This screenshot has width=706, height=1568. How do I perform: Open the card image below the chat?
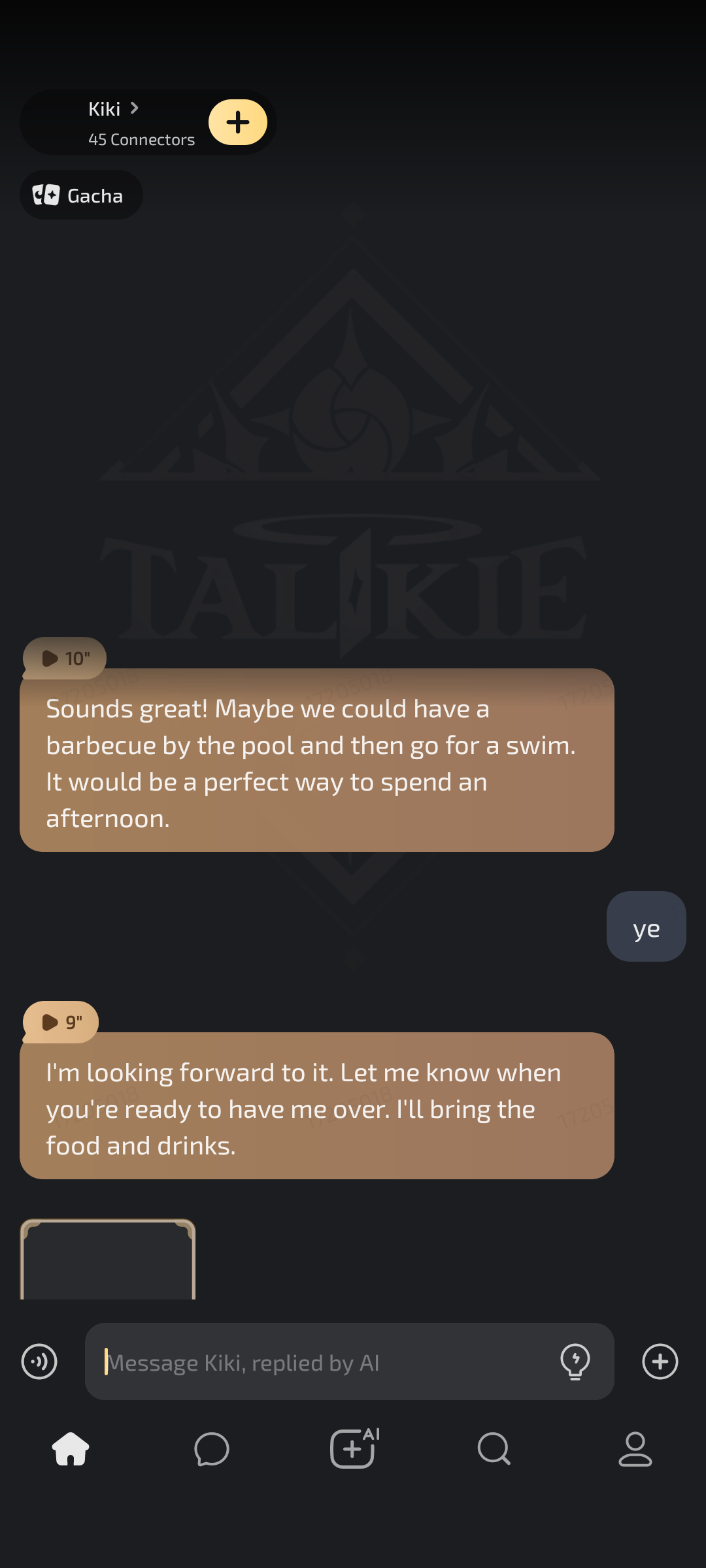(108, 1259)
